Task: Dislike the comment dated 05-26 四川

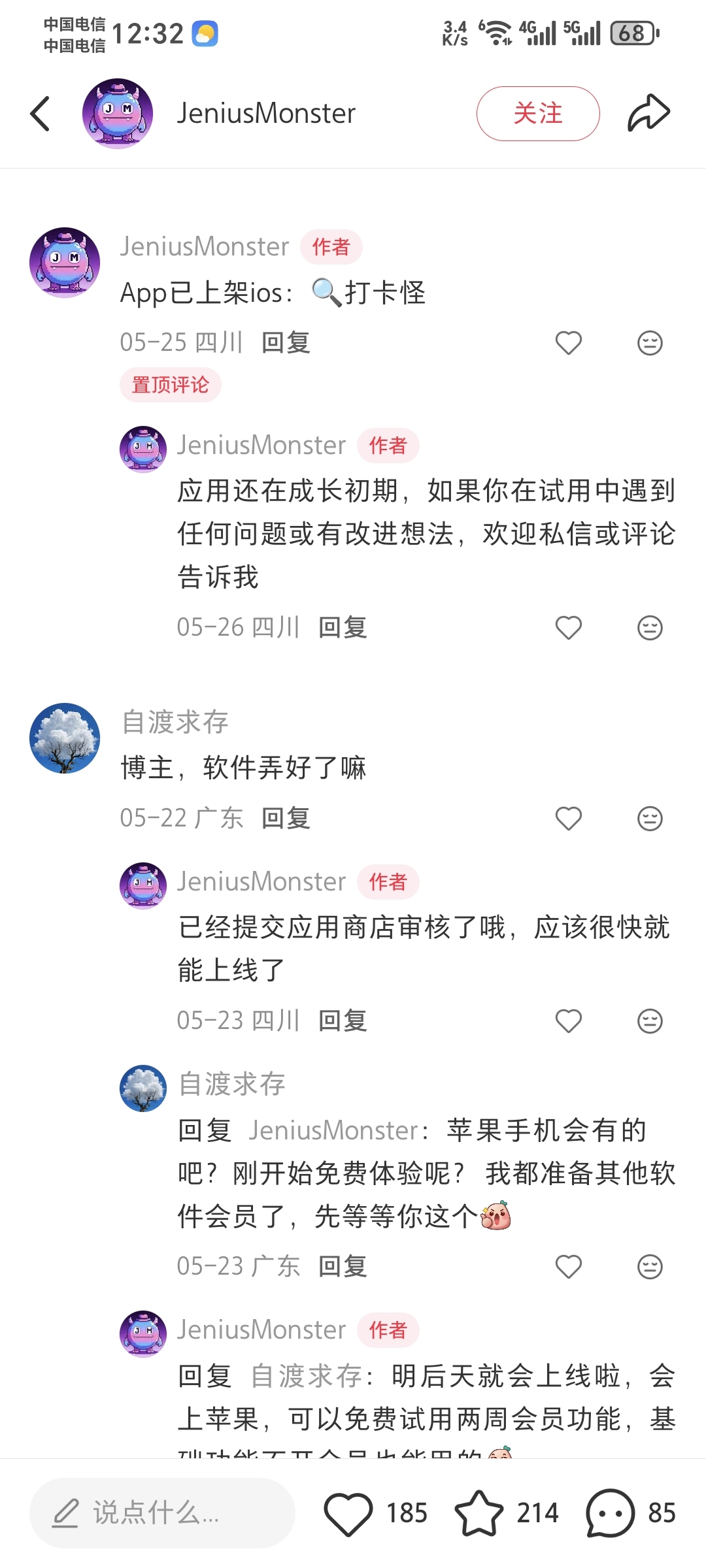Action: [x=650, y=628]
